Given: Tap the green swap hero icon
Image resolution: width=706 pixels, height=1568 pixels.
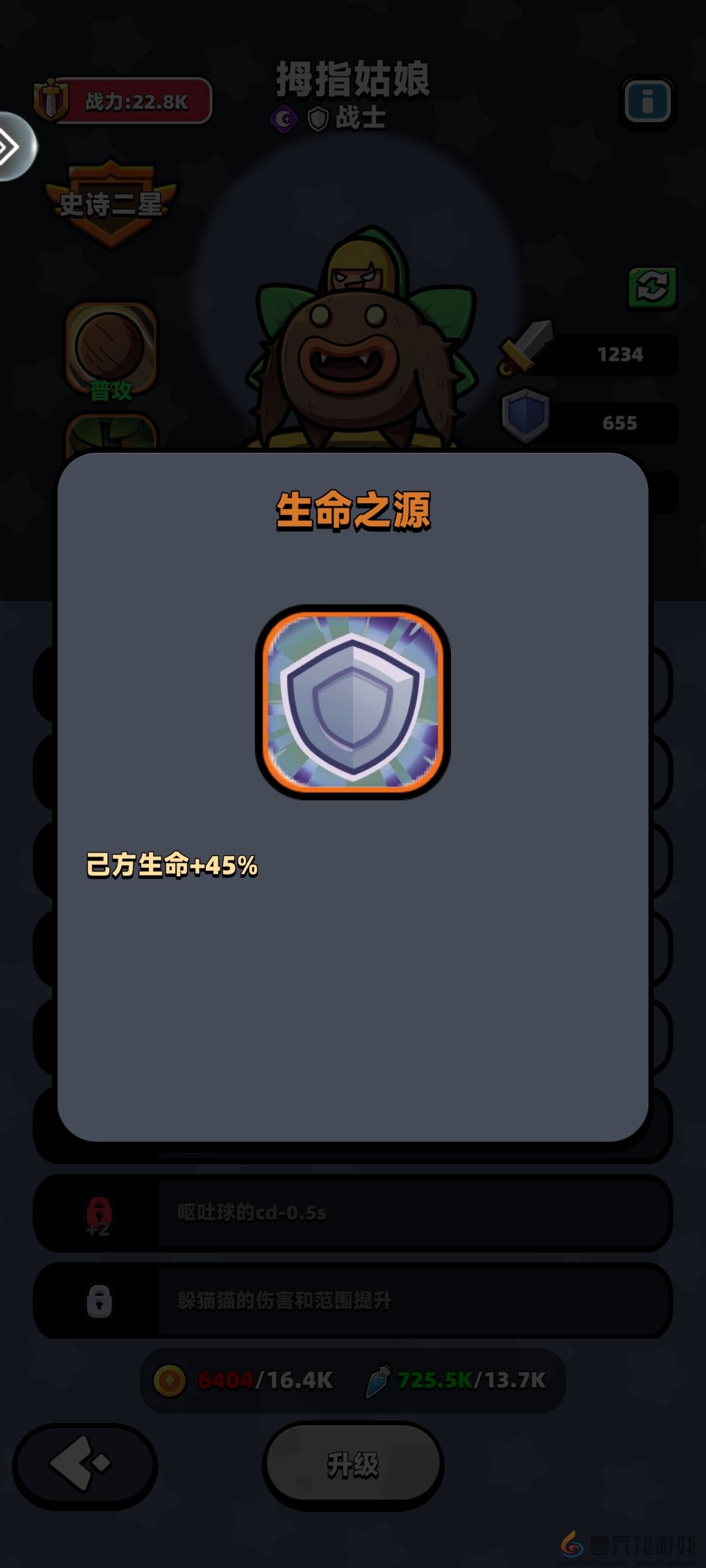Looking at the screenshot, I should coord(652,287).
